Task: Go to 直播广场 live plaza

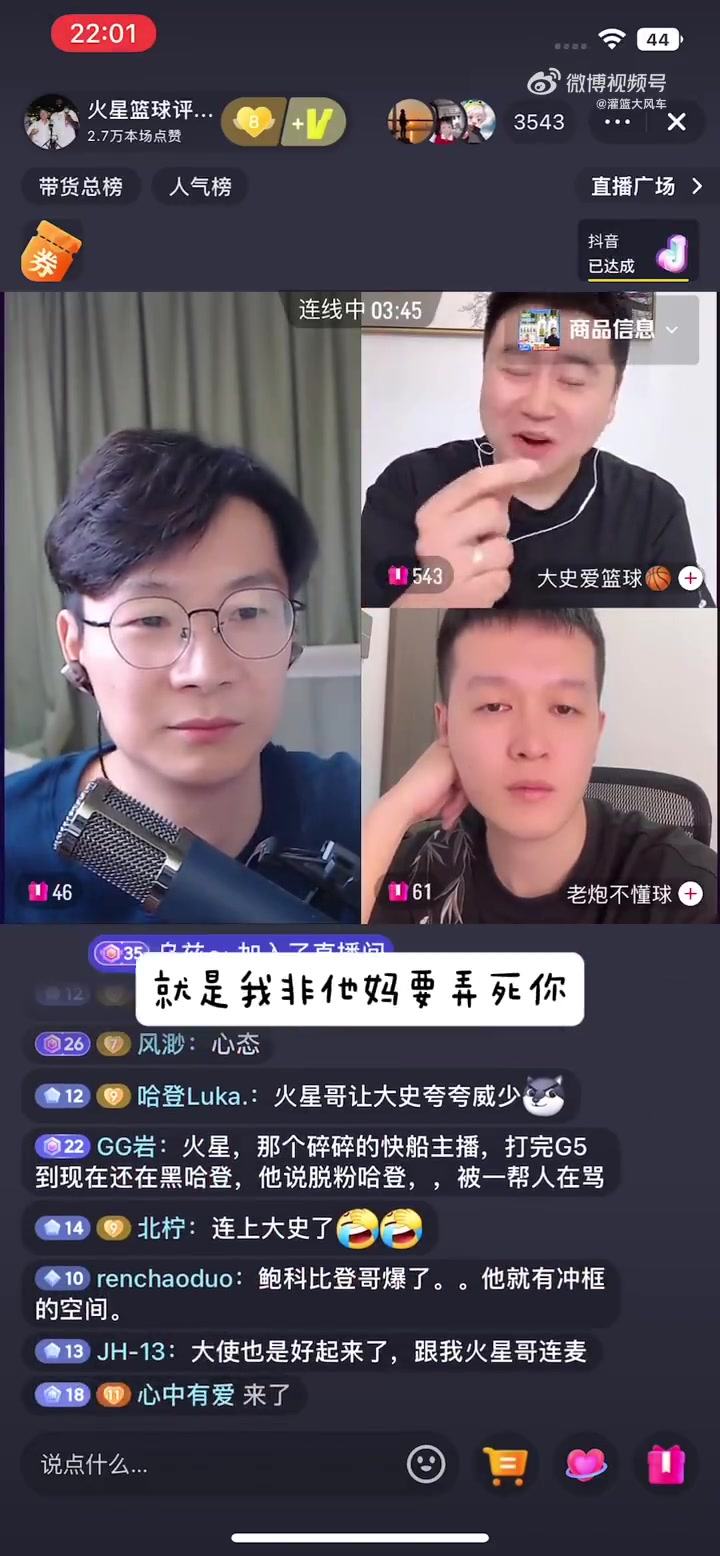Action: (646, 187)
